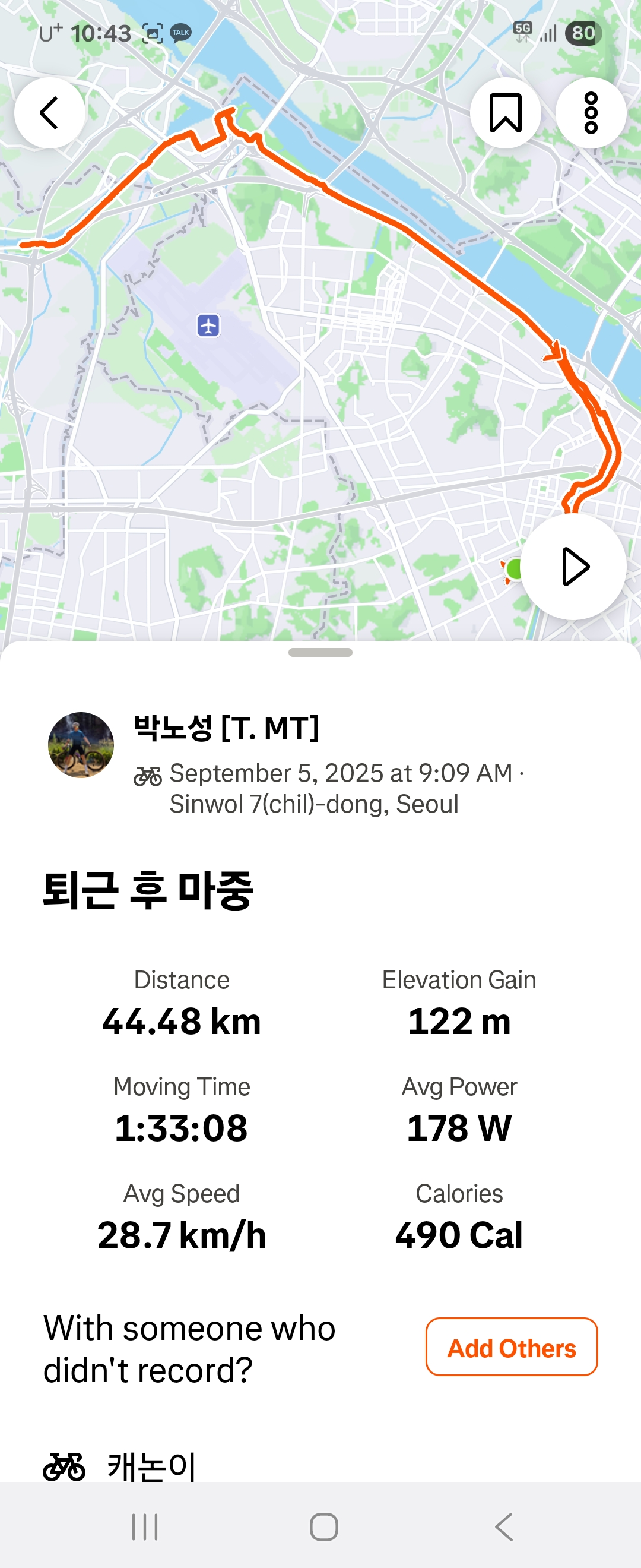Open 박노성 [T. MT] profile picture

pyautogui.click(x=81, y=744)
